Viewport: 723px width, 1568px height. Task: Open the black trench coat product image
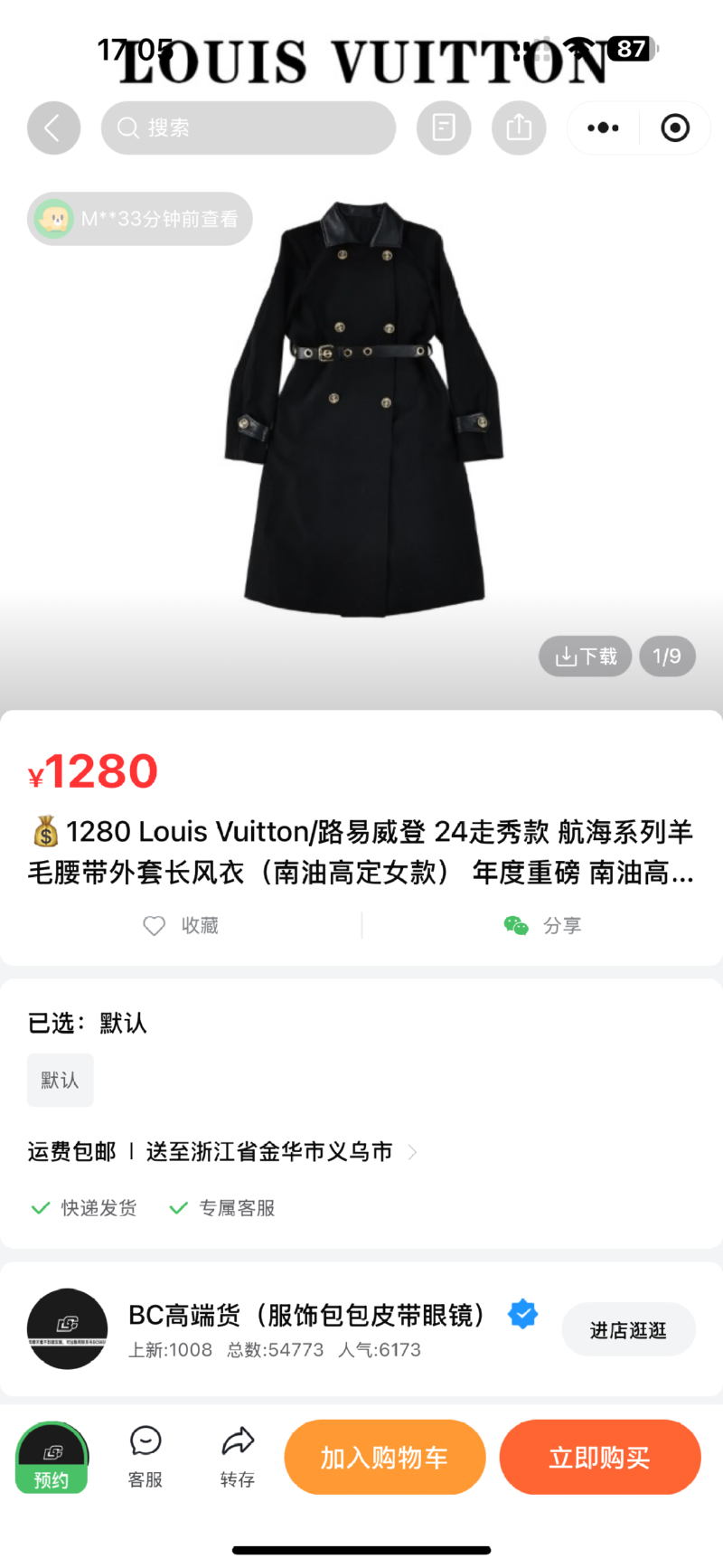(361, 407)
